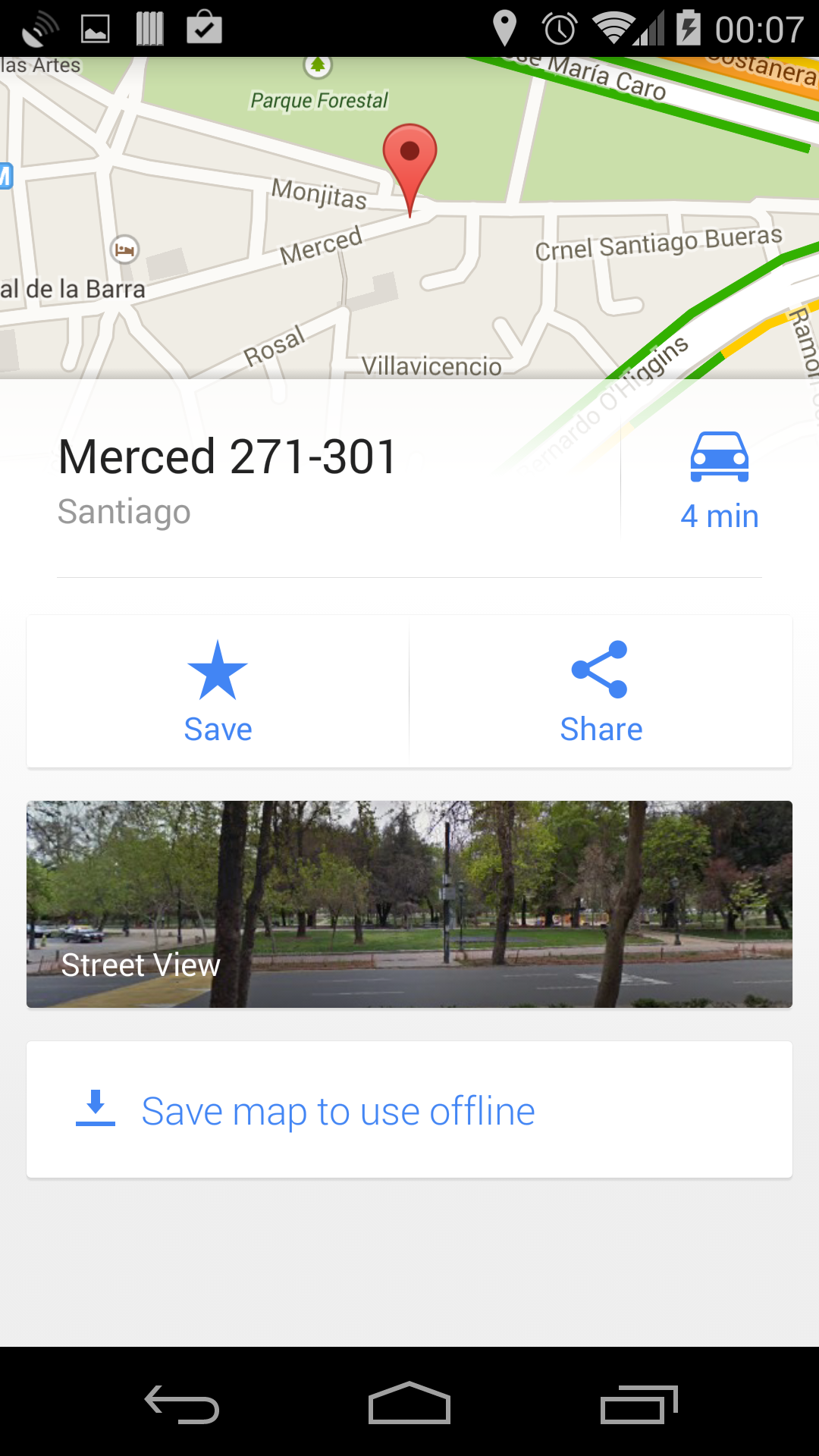The image size is (819, 1456).
Task: Tap the hotel marker on the map
Action: tap(124, 249)
